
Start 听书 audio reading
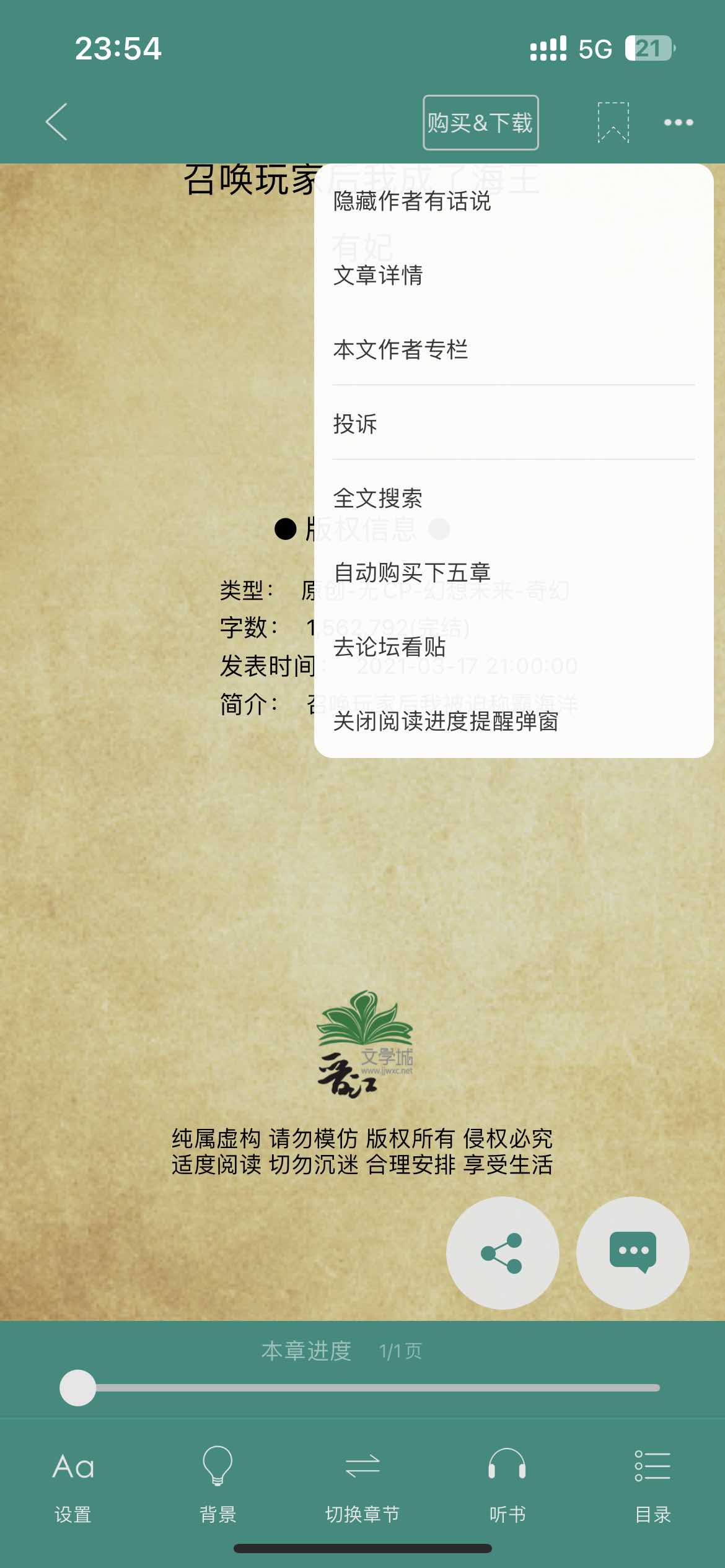[507, 1483]
